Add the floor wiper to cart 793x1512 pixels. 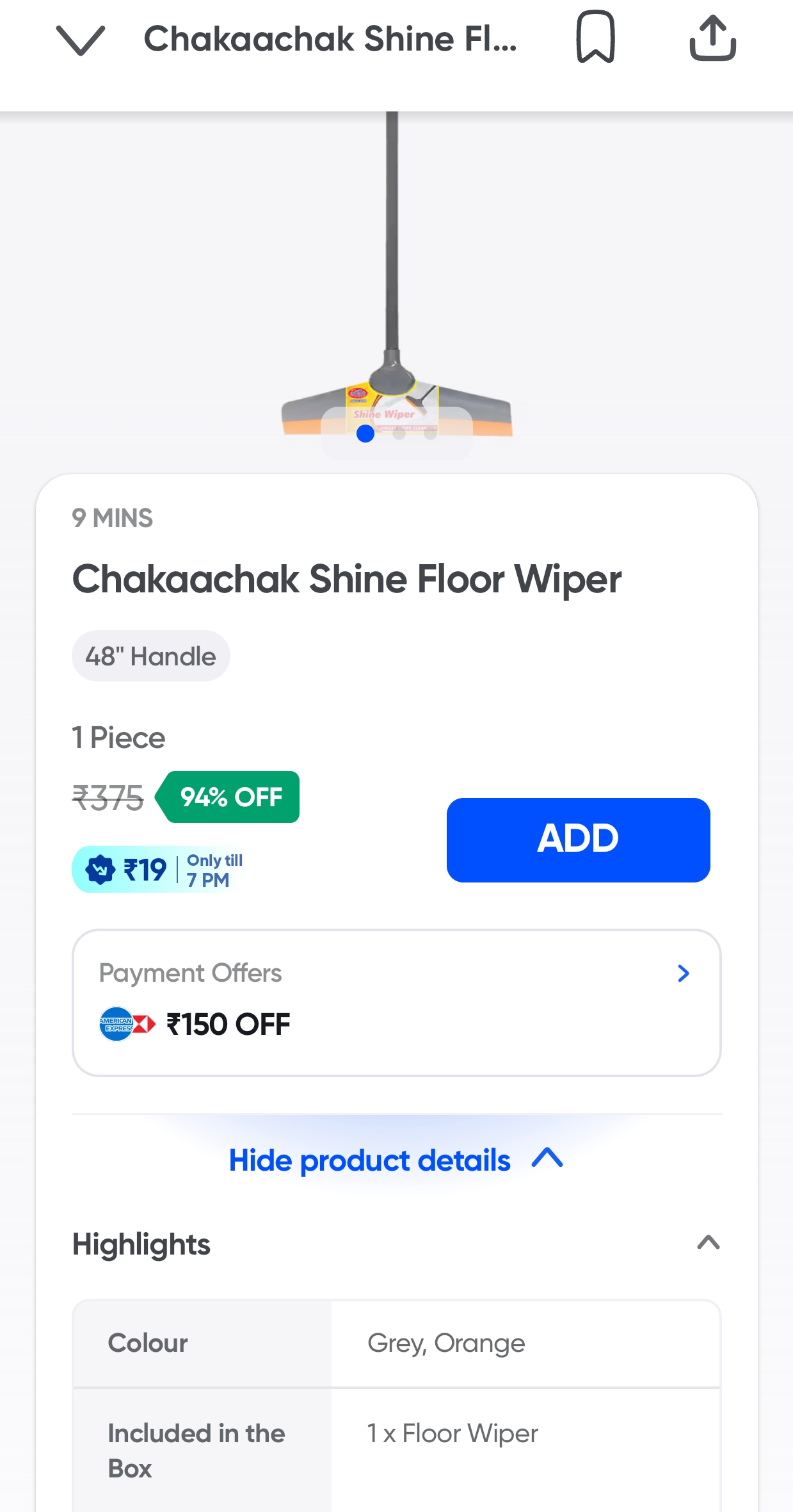[x=578, y=840]
